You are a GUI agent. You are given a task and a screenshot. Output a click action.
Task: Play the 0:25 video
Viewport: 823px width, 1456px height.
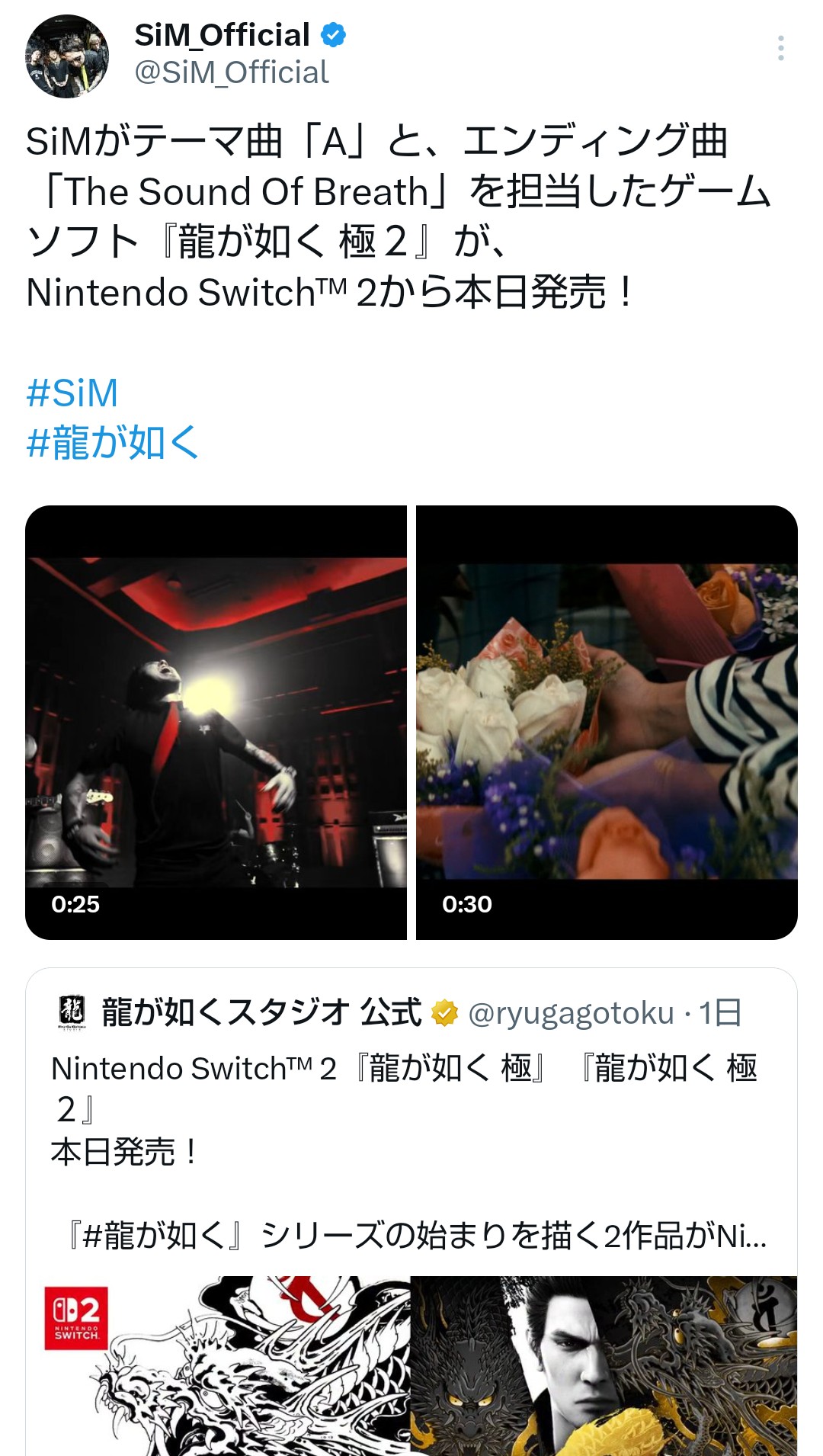pyautogui.click(x=216, y=721)
